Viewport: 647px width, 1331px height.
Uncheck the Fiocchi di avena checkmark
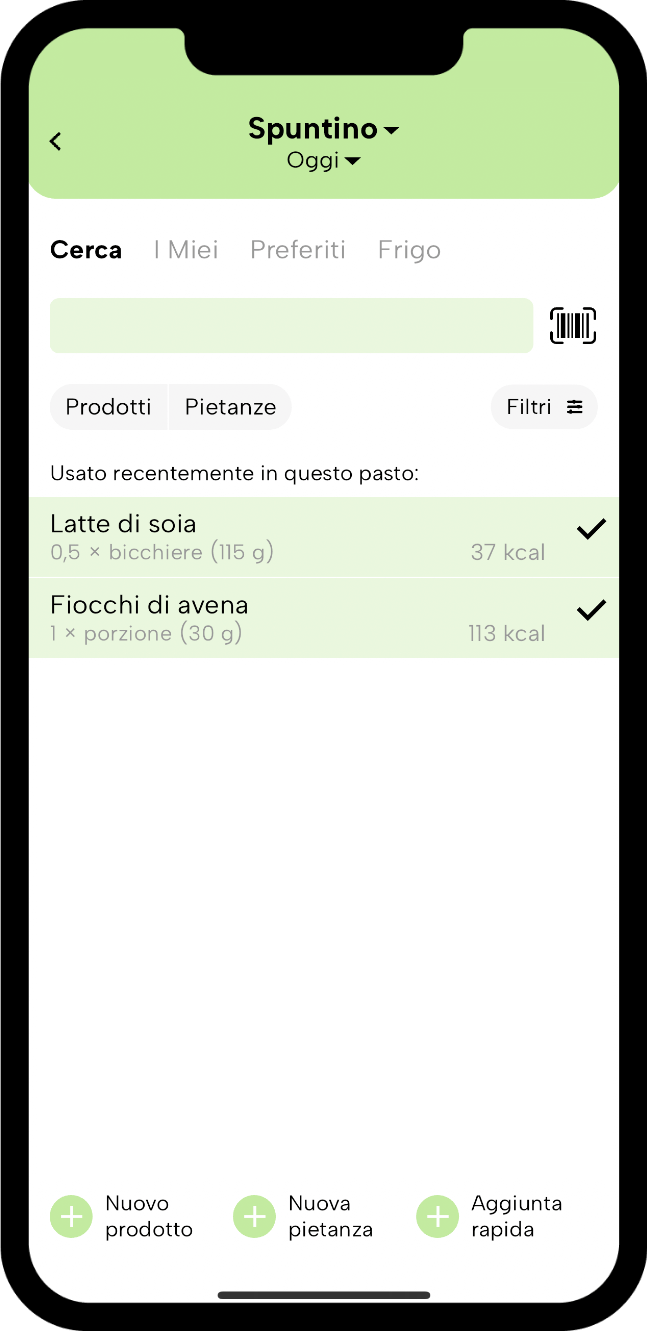click(x=592, y=609)
